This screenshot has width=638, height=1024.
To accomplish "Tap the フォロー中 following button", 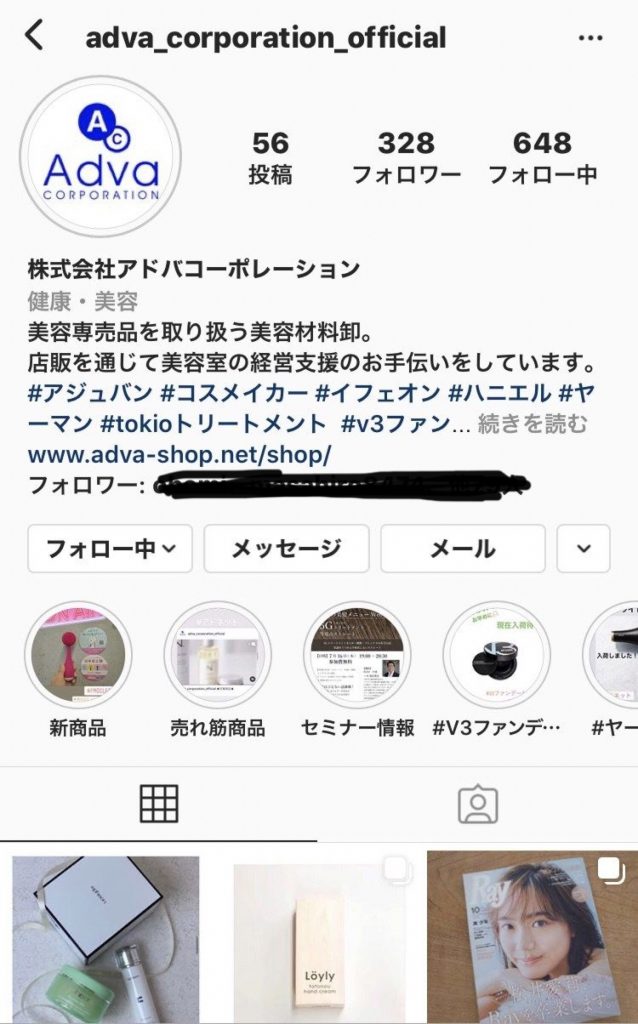I will (110, 548).
